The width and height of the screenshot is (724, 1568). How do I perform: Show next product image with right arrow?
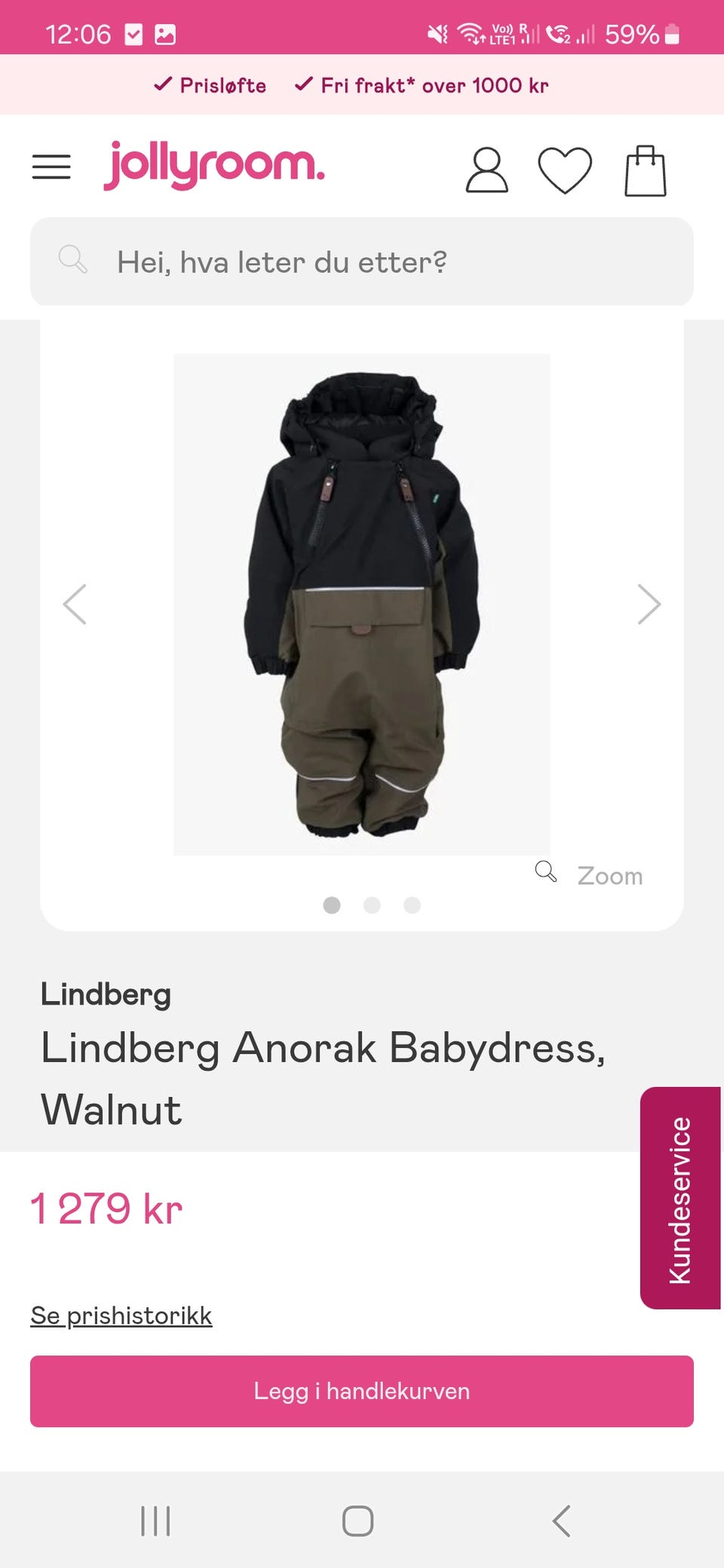coord(649,605)
